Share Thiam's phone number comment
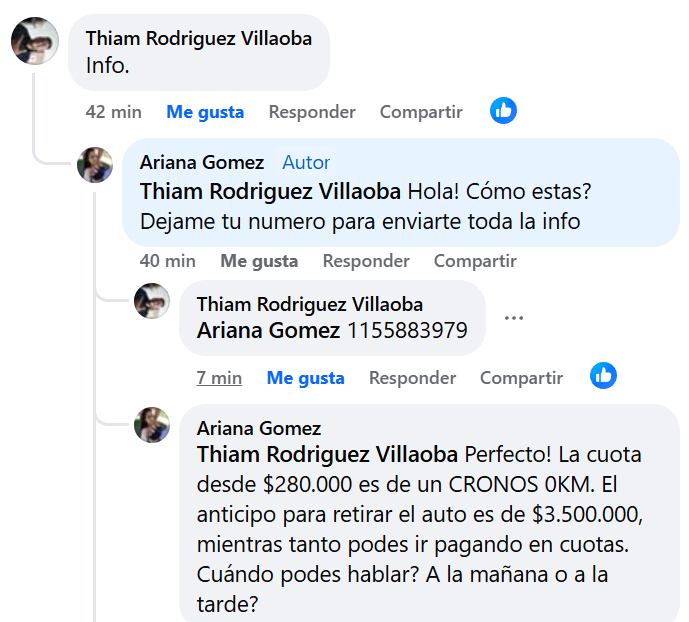Viewport: 689px width, 622px height. (521, 378)
